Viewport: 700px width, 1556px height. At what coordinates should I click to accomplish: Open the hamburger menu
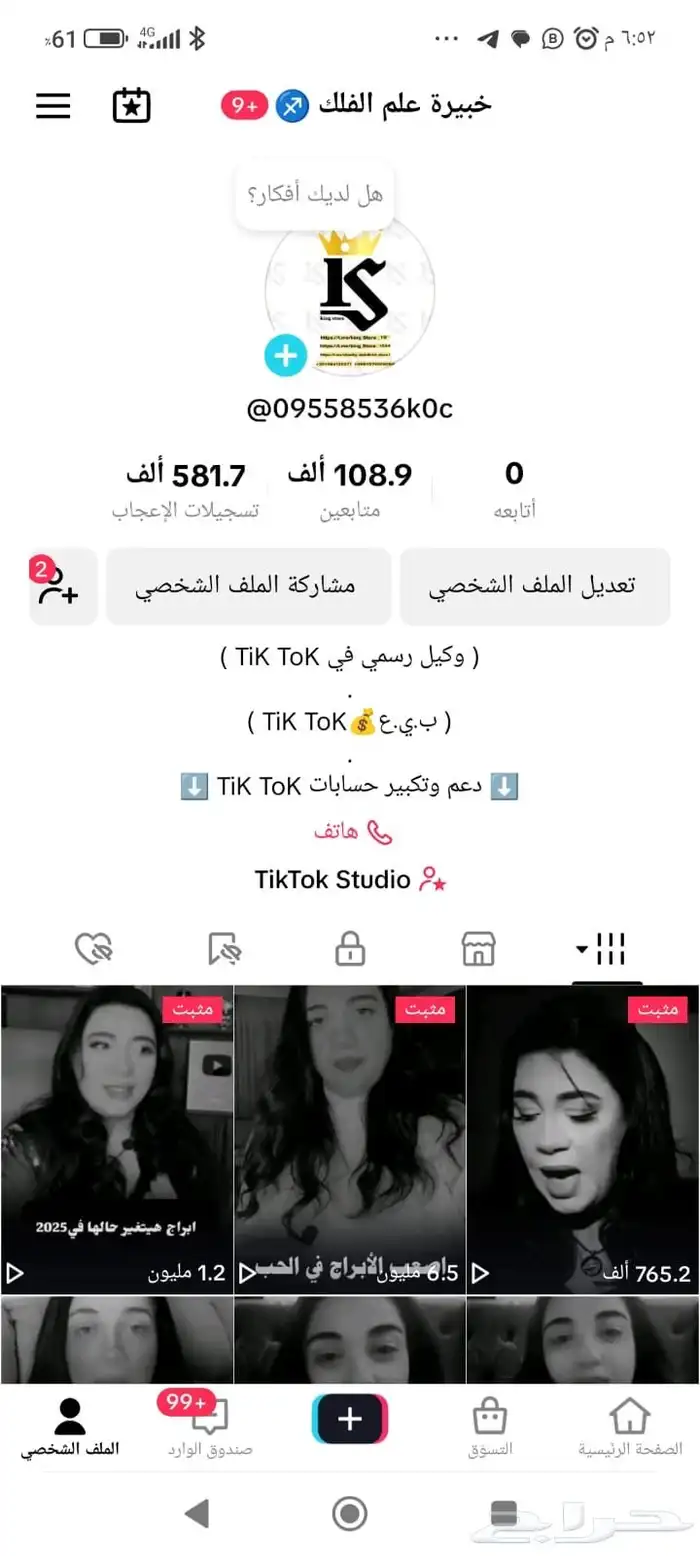(x=53, y=106)
